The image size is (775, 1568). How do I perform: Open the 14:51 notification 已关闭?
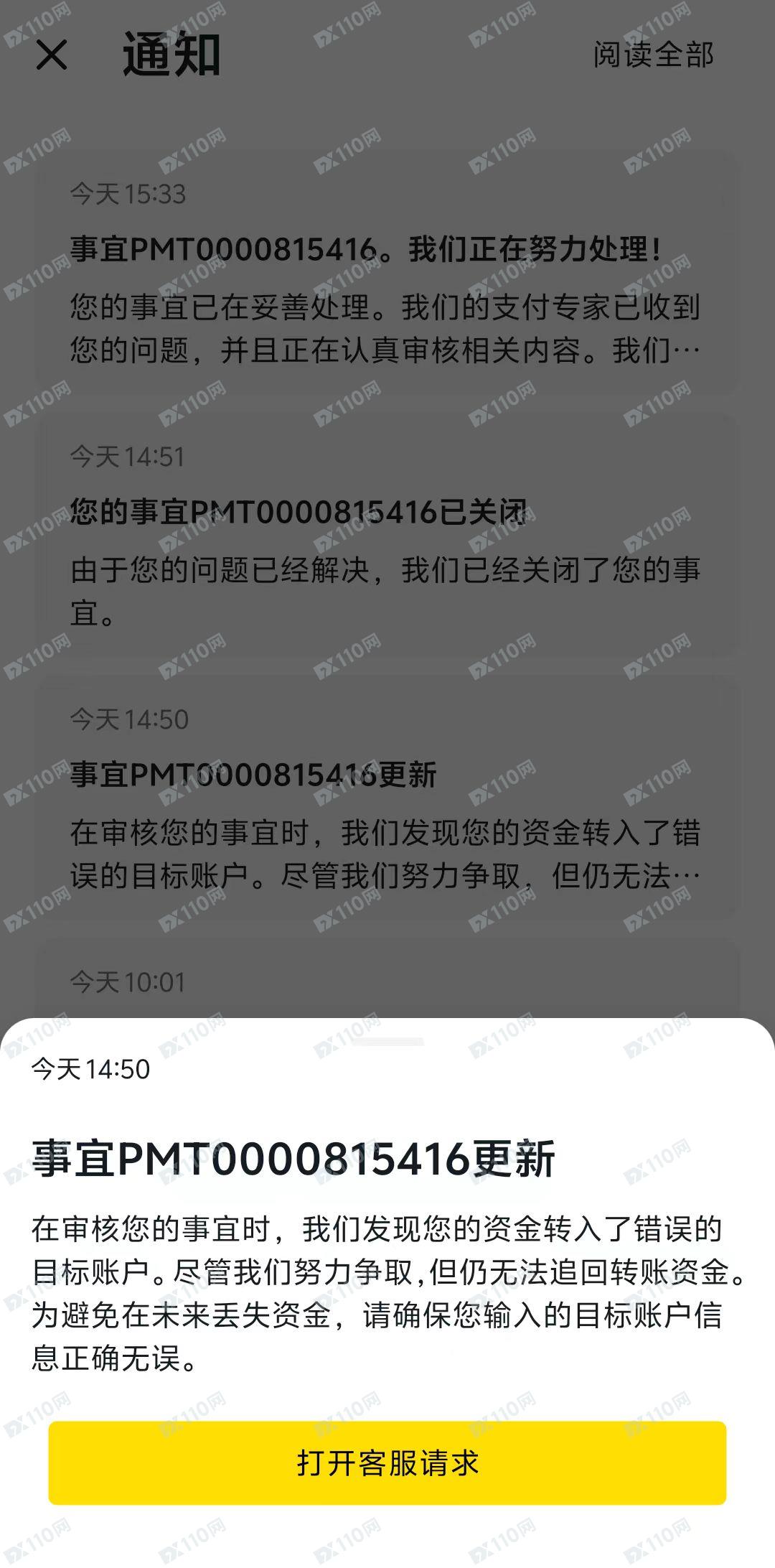pos(387,535)
